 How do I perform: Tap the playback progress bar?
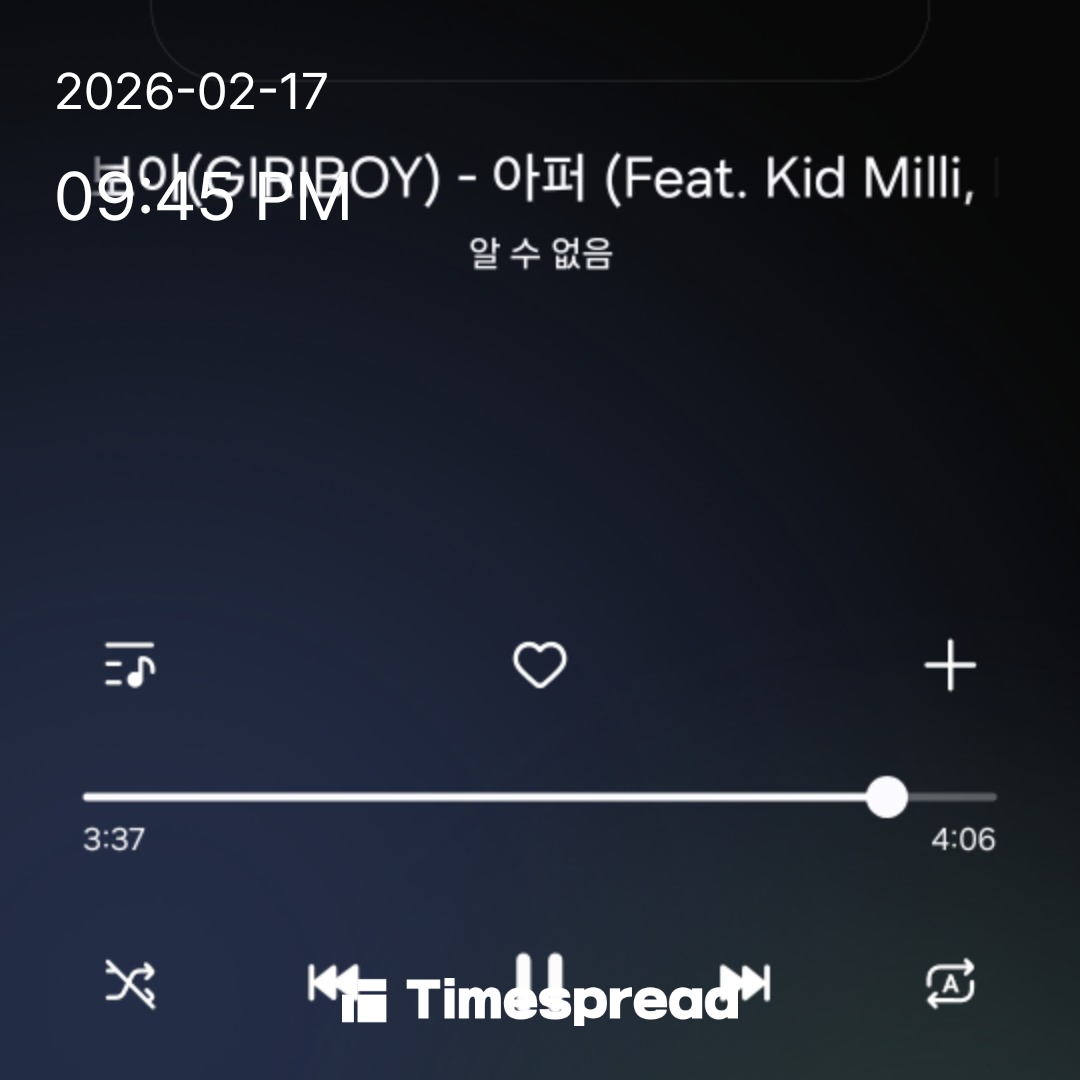[x=480, y=797]
